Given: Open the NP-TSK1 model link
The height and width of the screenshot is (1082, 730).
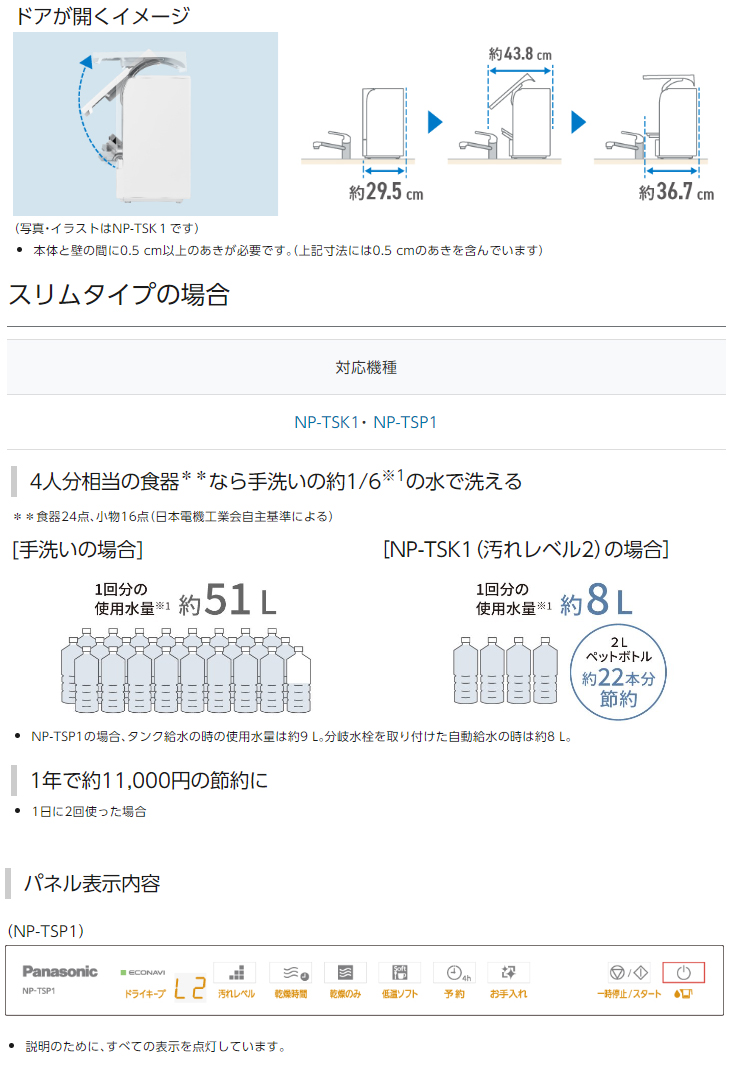Looking at the screenshot, I should (x=326, y=422).
